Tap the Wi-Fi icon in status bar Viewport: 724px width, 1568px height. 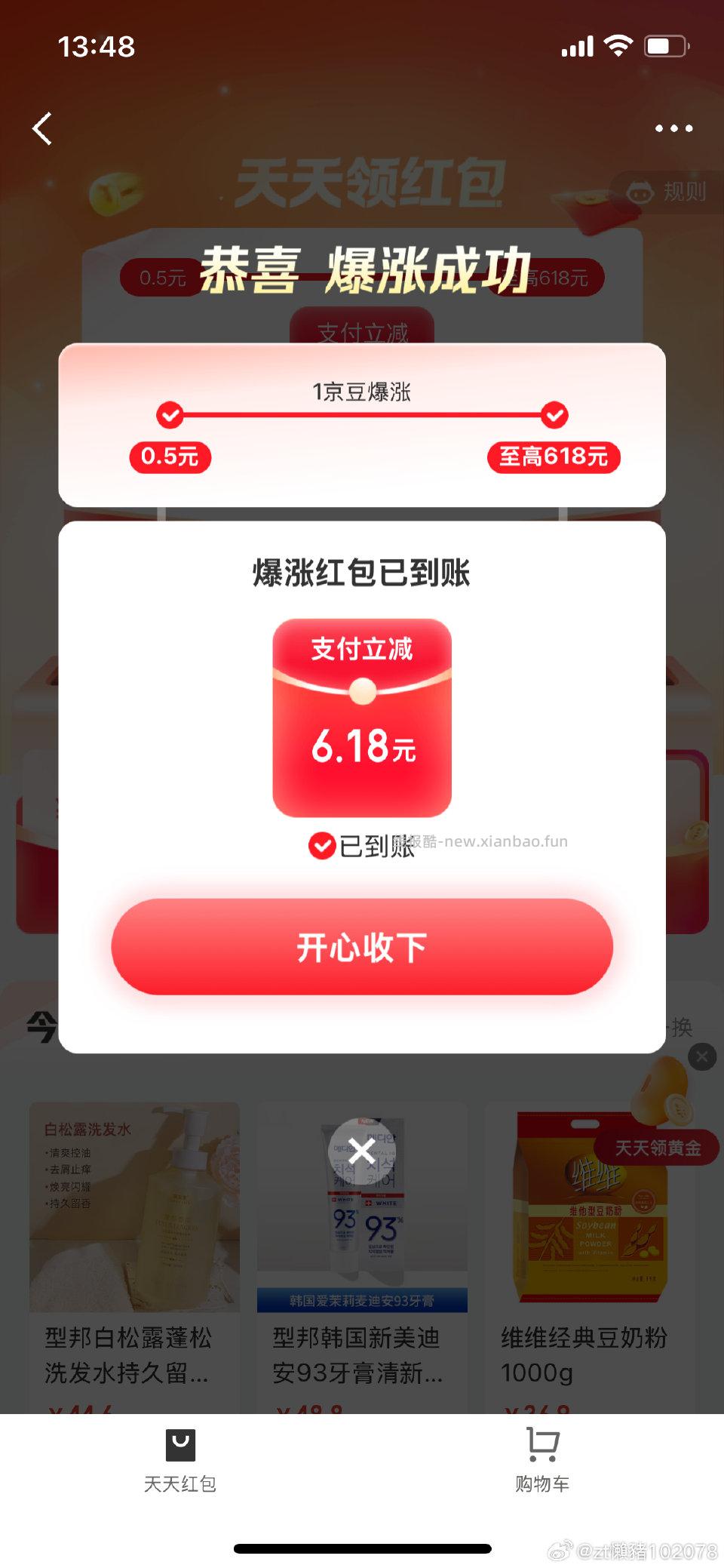[617, 47]
